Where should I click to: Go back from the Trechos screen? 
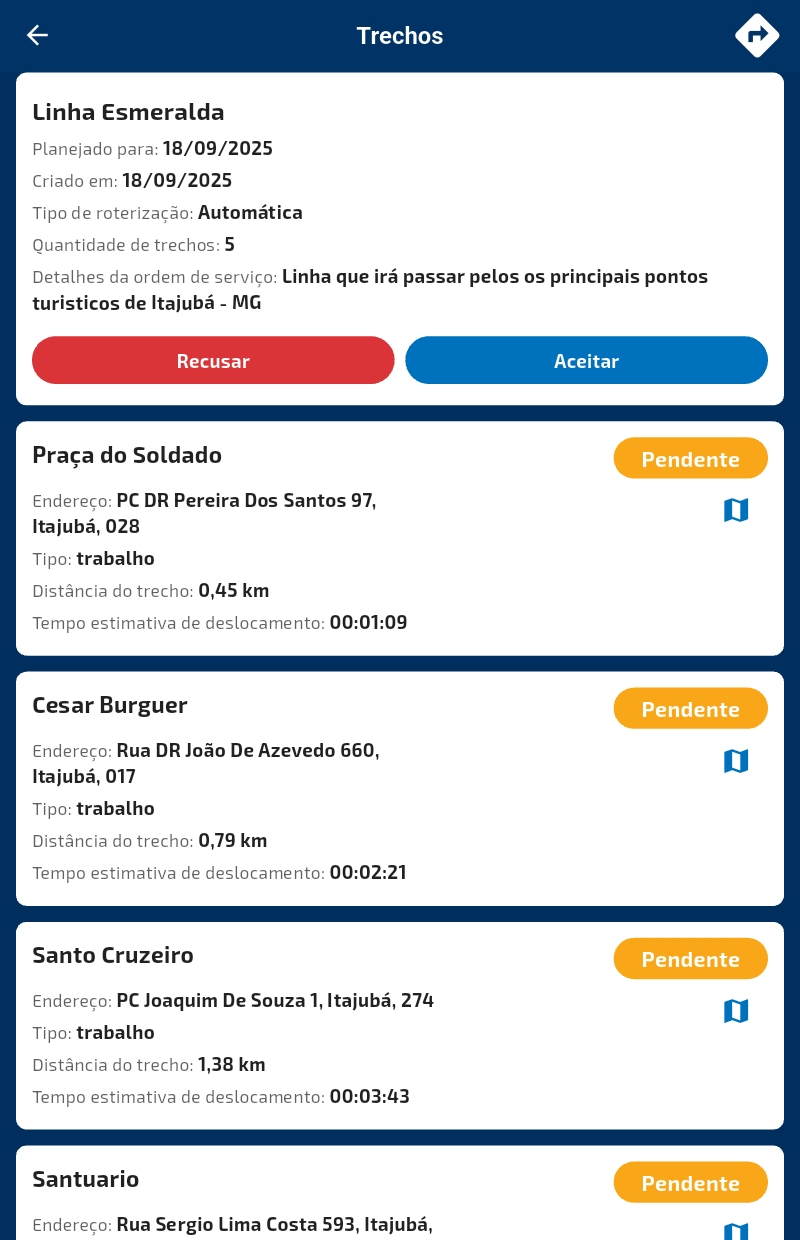[x=37, y=35]
